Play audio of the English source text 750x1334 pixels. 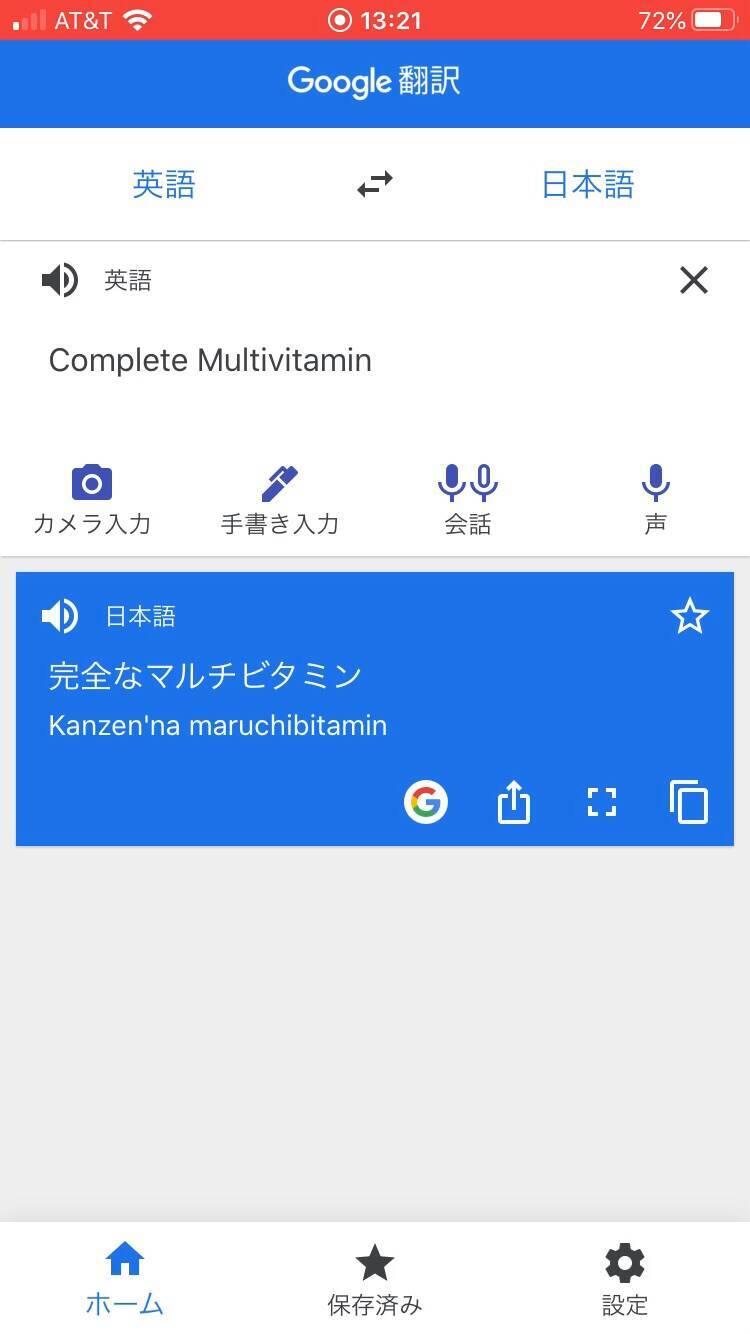tap(60, 281)
